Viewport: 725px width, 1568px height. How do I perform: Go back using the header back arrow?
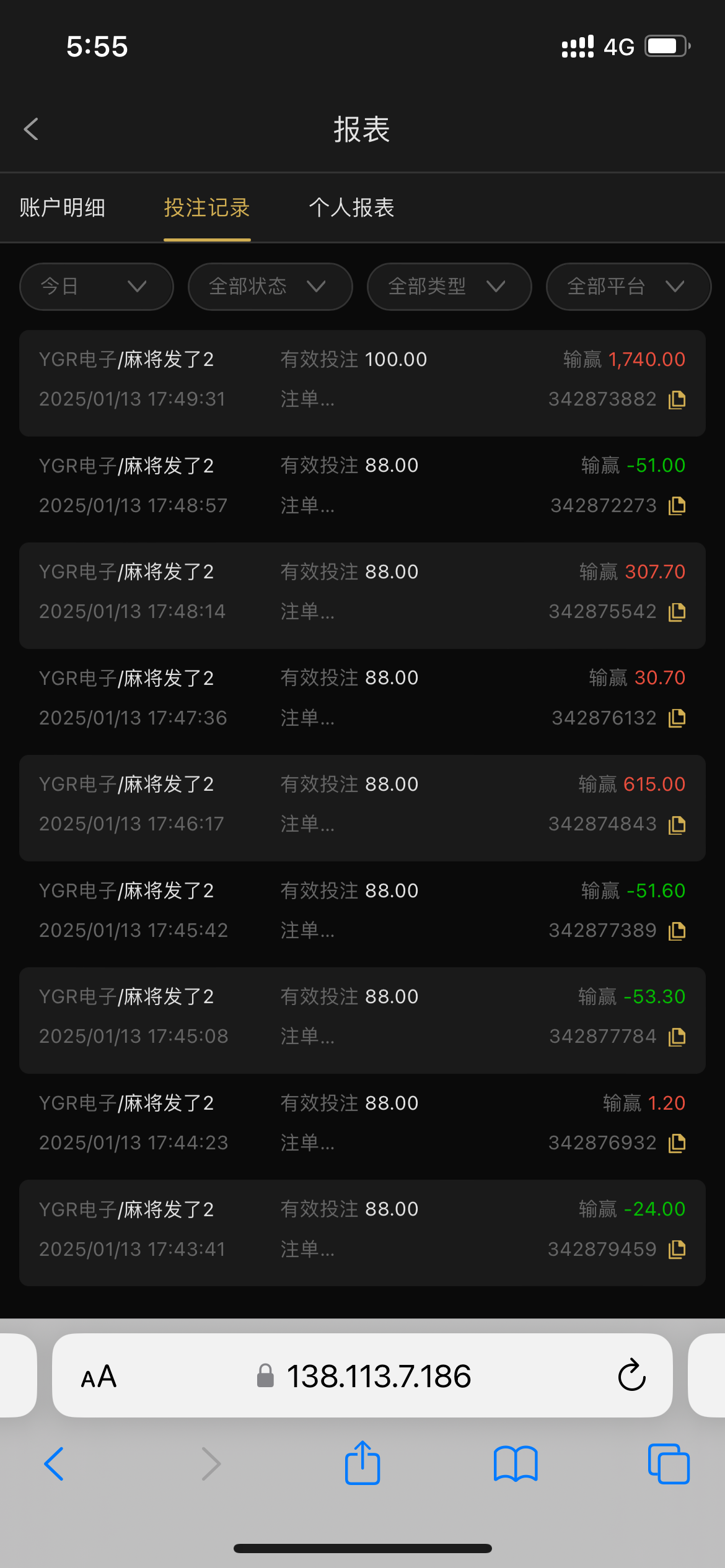coord(31,129)
